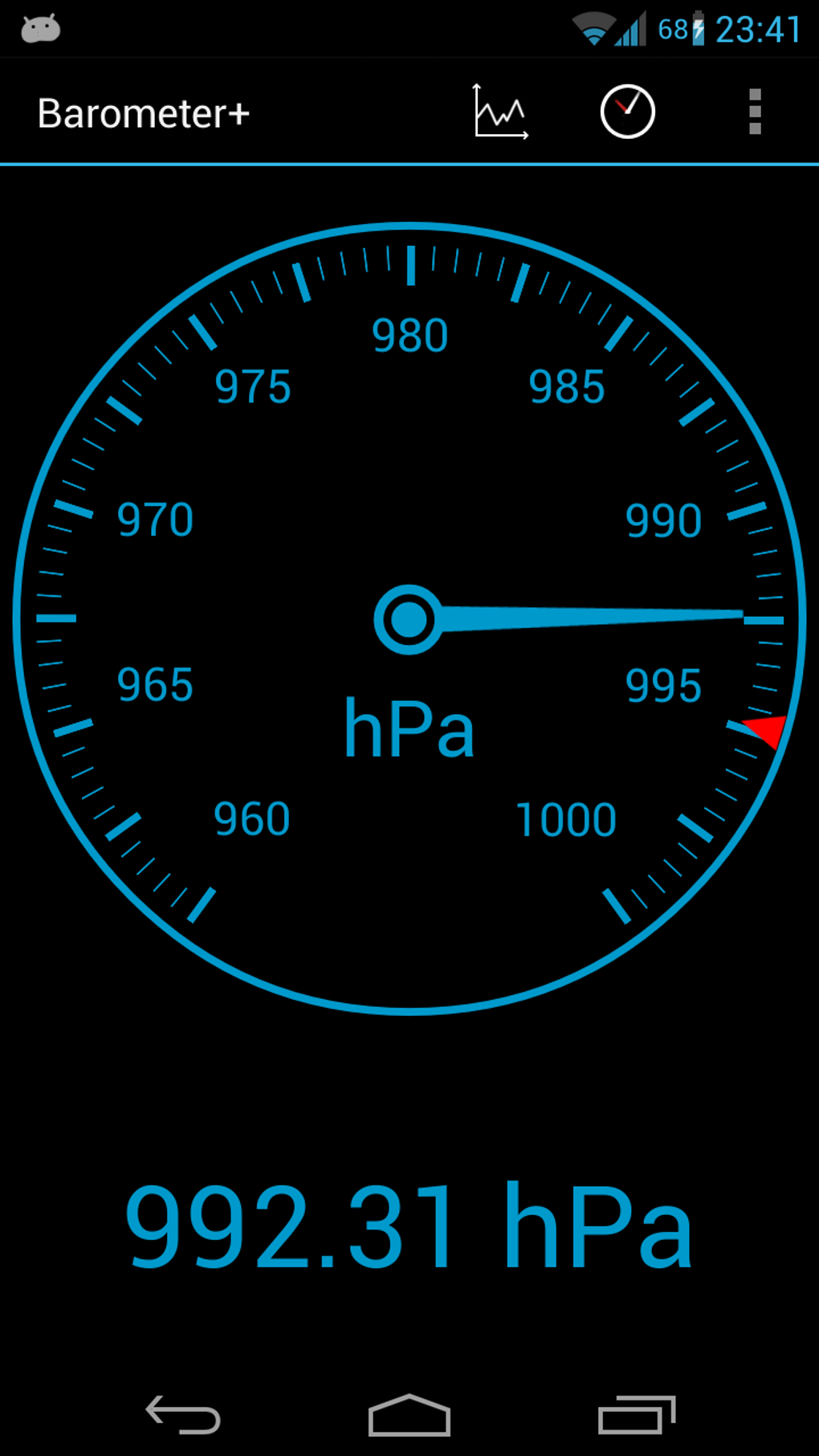Select the 960 marking on the gauge
The width and height of the screenshot is (819, 1456).
coord(252,818)
